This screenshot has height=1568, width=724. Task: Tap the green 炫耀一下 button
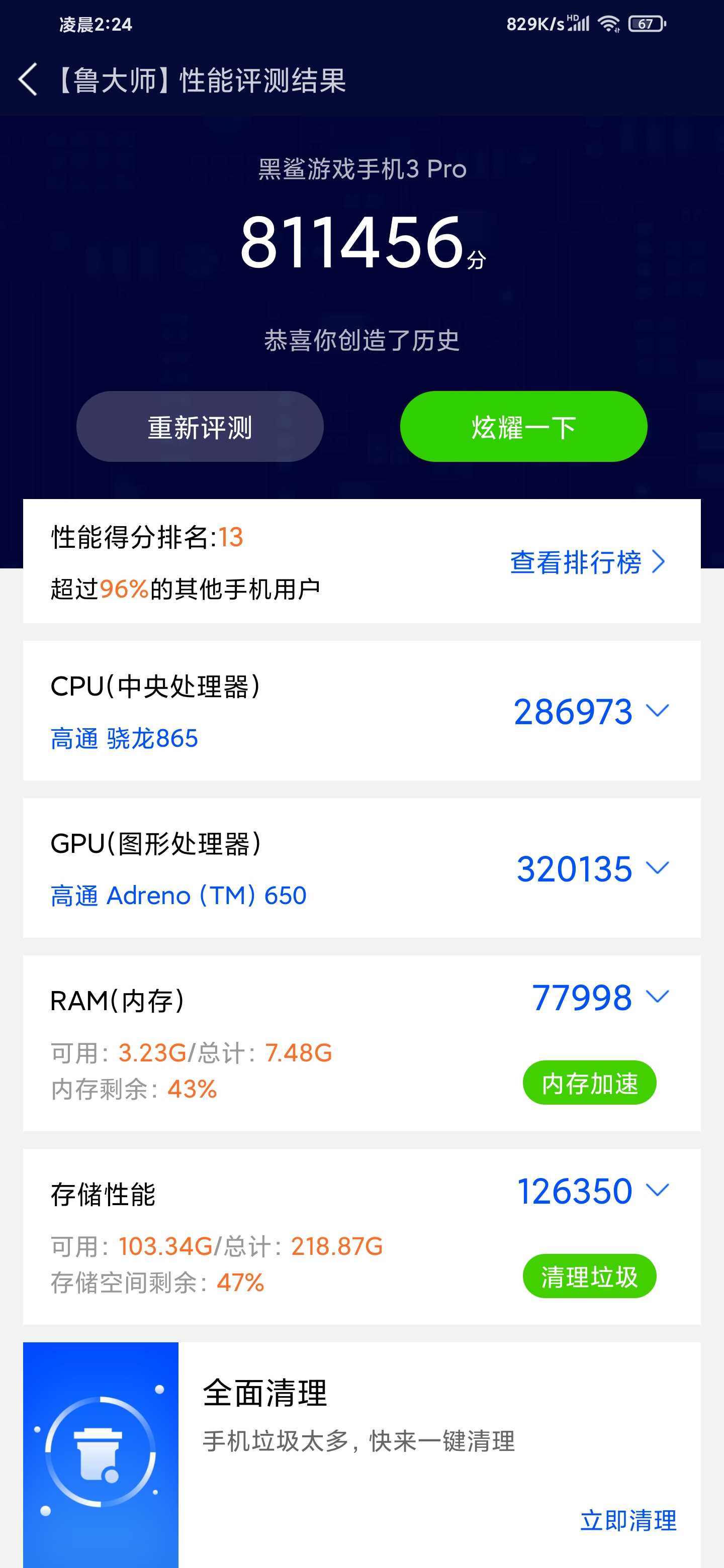click(x=524, y=427)
